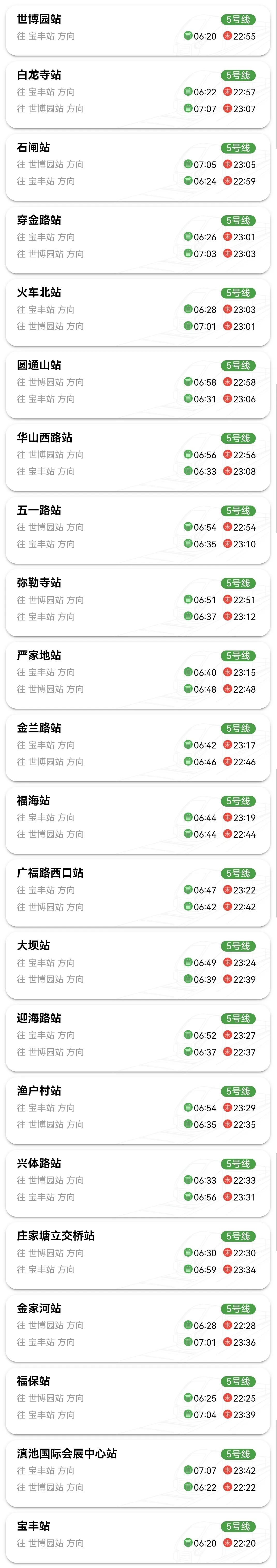This screenshot has width=277, height=1568.
Task: Tap the 圆通山站 card
Action: (x=138, y=382)
